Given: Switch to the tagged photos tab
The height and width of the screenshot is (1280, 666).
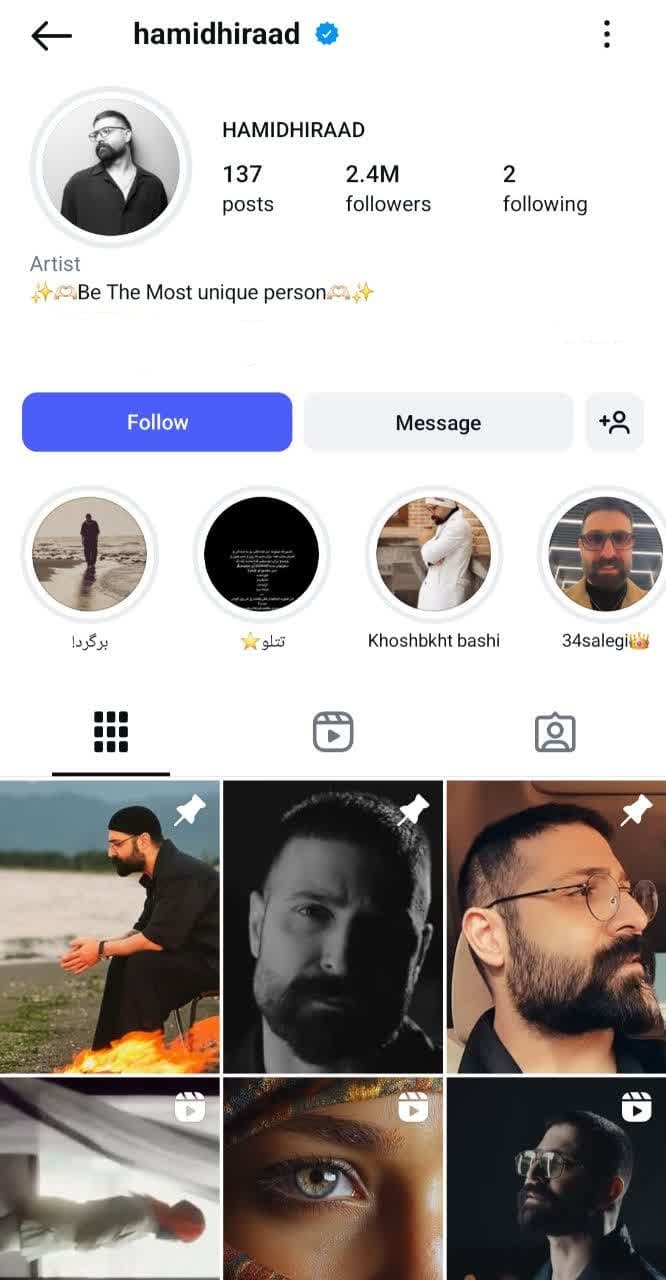Looking at the screenshot, I should coord(555,732).
